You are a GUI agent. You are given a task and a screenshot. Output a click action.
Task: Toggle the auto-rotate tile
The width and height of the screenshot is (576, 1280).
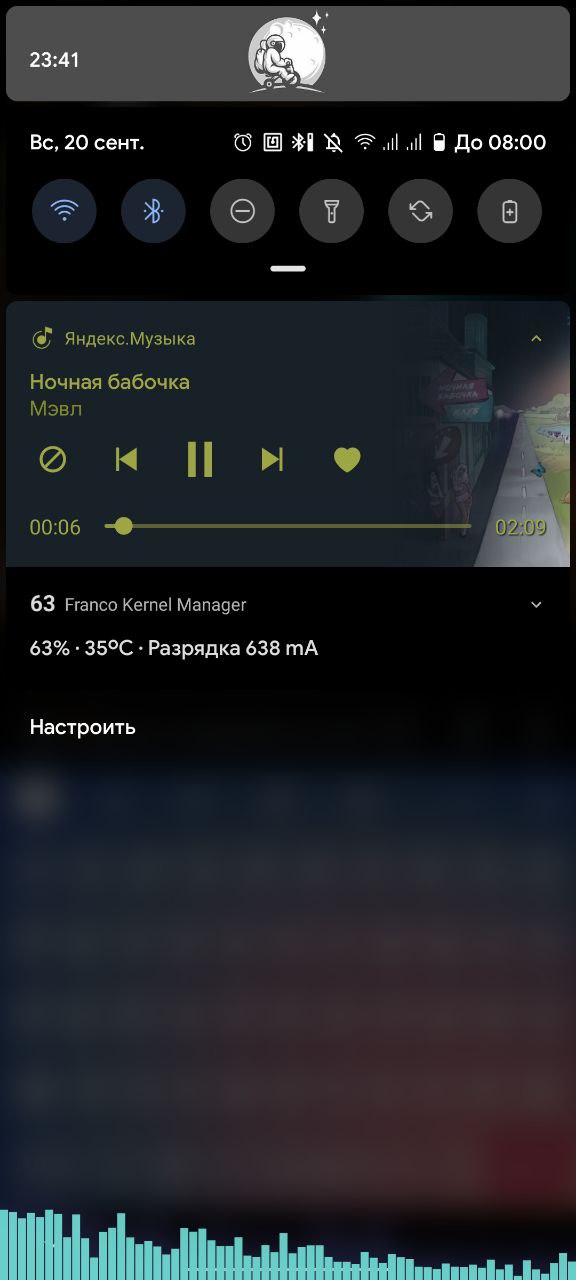pos(420,212)
